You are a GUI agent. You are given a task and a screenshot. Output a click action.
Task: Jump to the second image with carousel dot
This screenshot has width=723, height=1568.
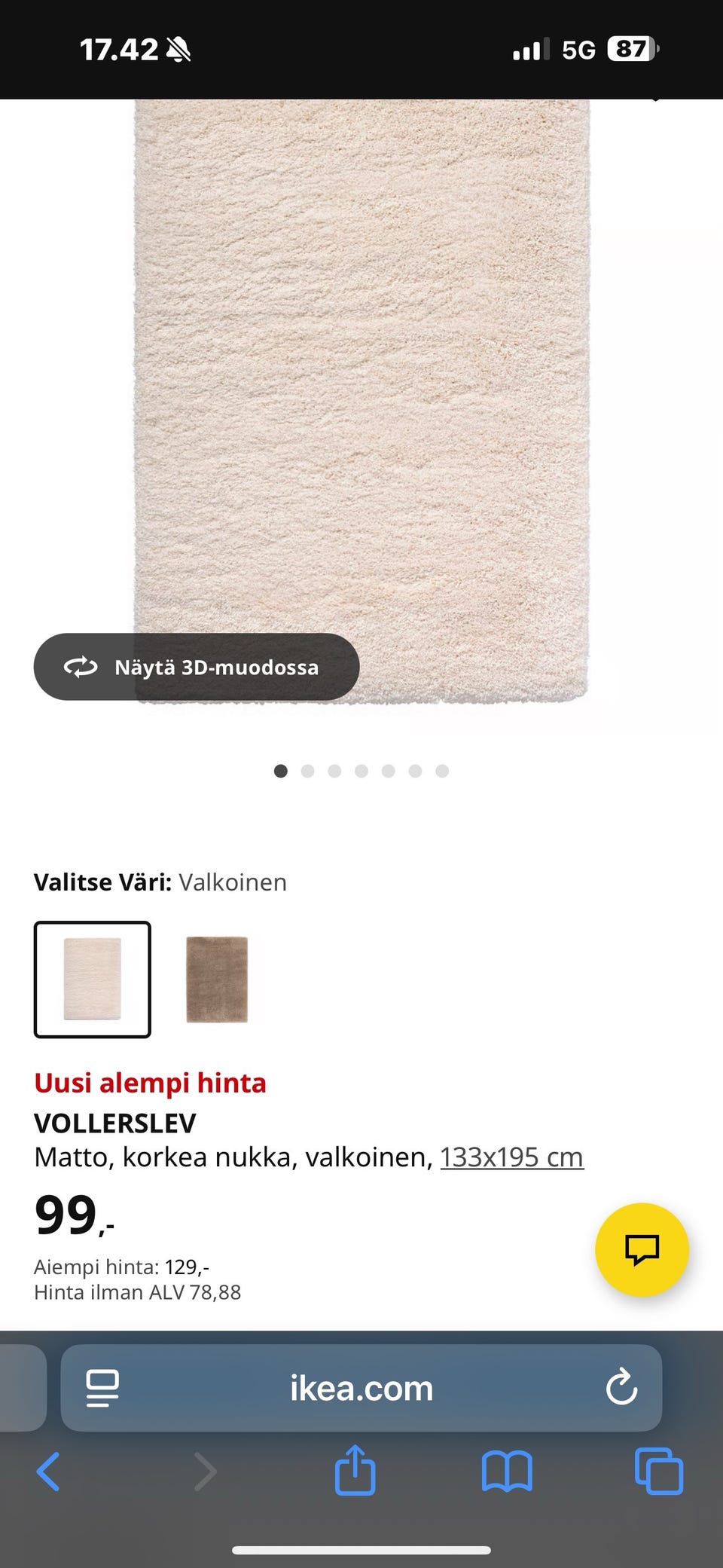click(x=307, y=771)
